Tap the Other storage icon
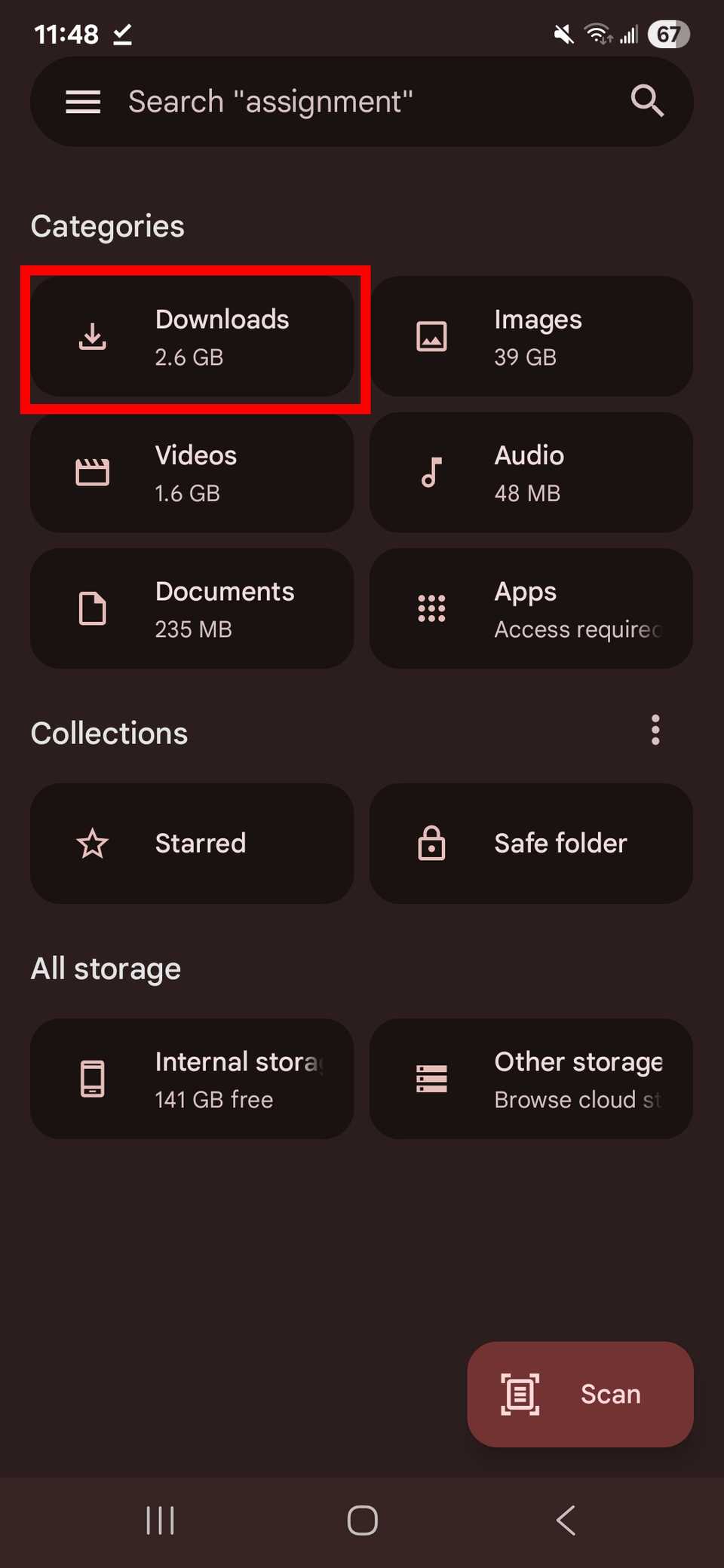724x1568 pixels. (431, 1079)
